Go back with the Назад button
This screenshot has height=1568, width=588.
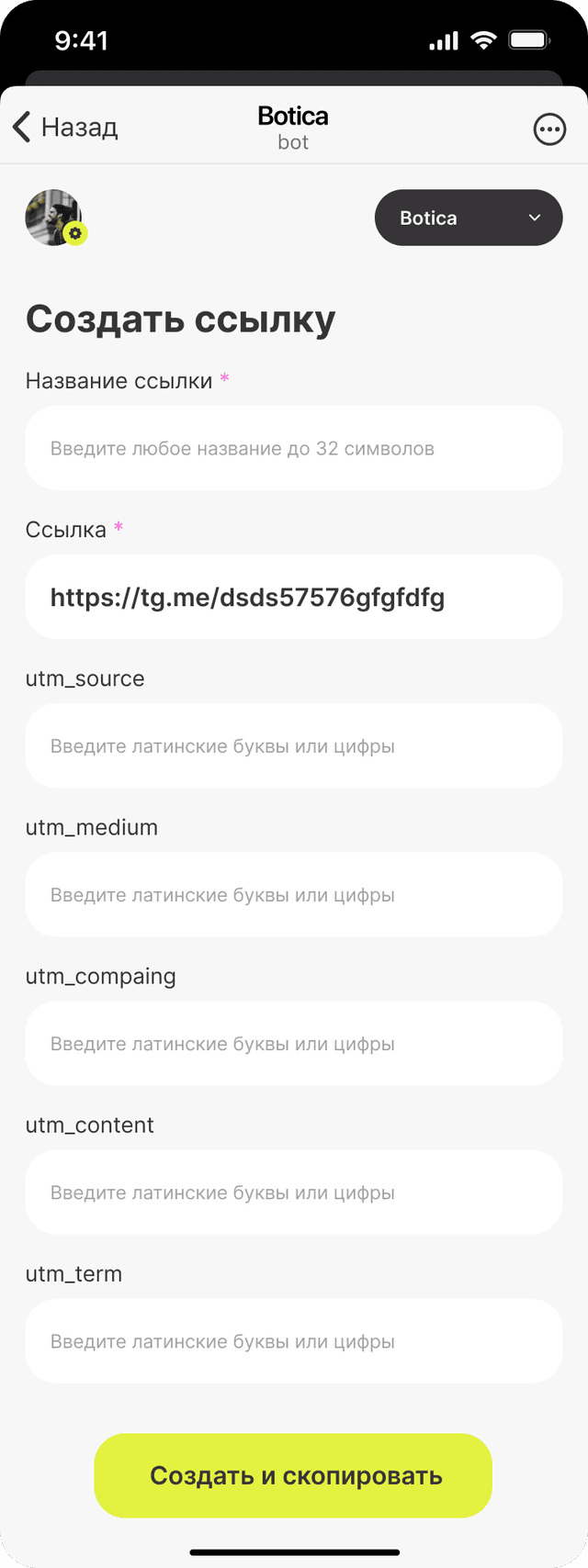(x=66, y=127)
